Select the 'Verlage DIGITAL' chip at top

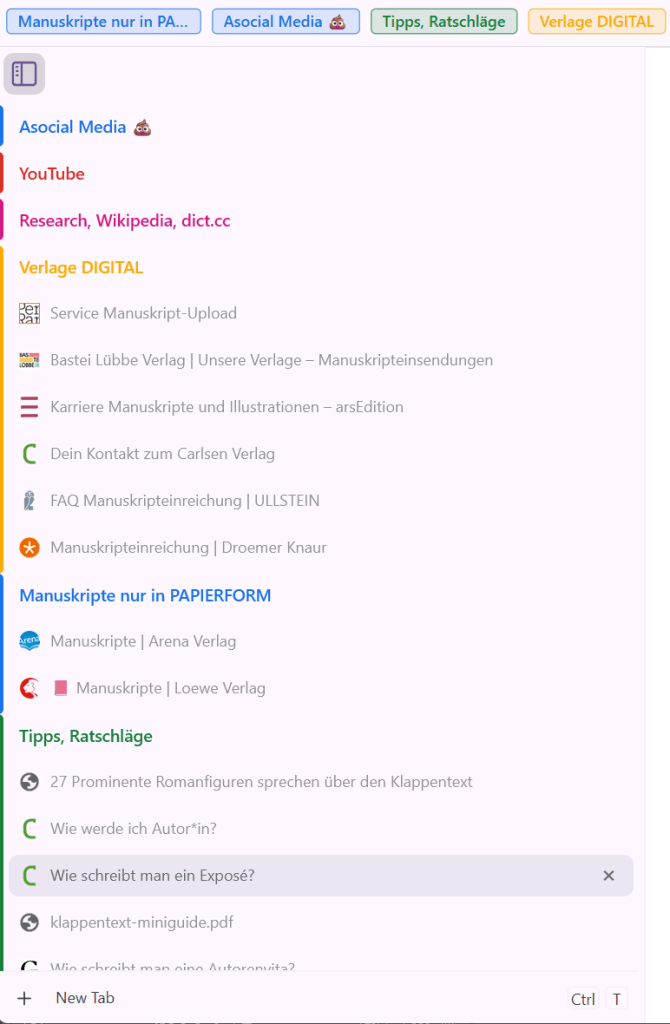tap(596, 21)
